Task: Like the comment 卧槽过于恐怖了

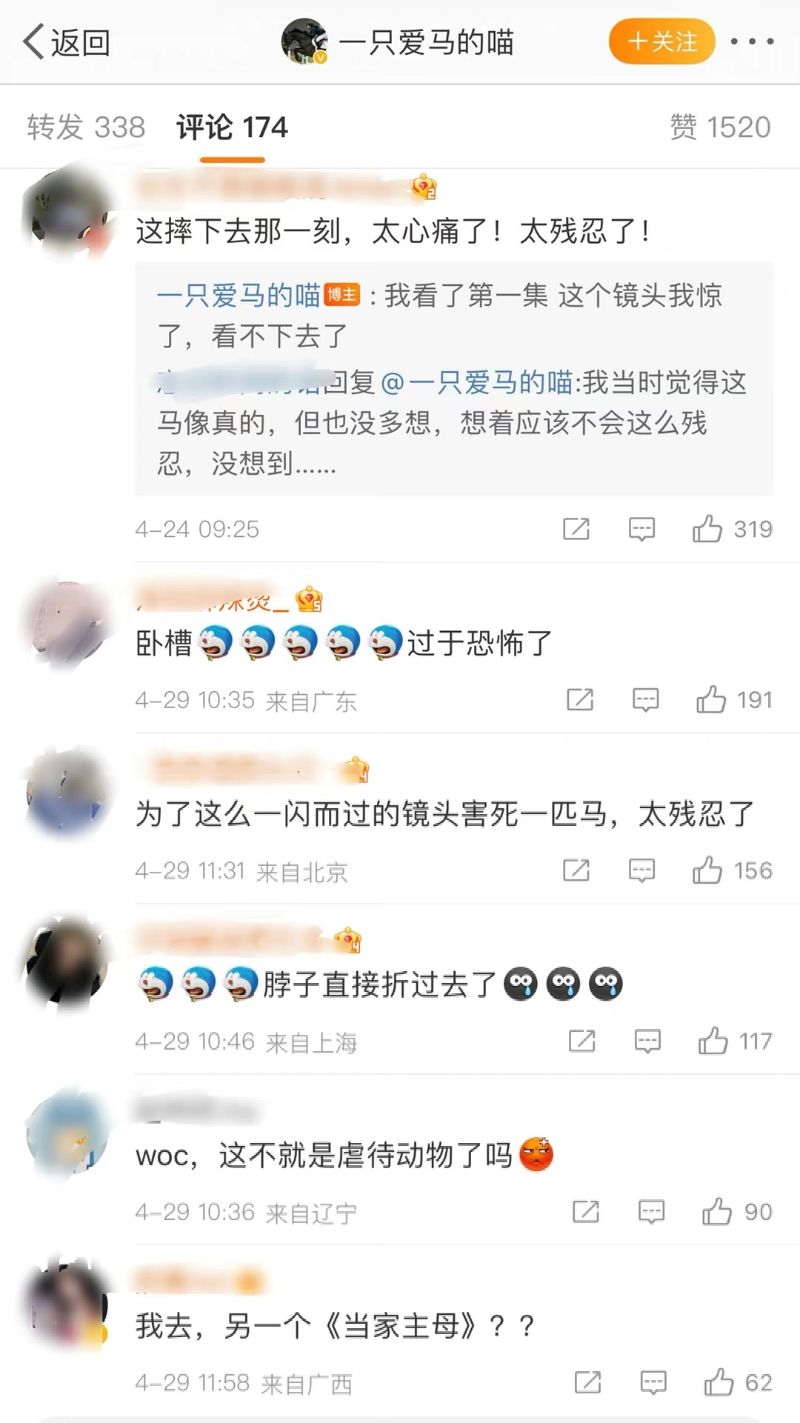Action: pyautogui.click(x=712, y=700)
